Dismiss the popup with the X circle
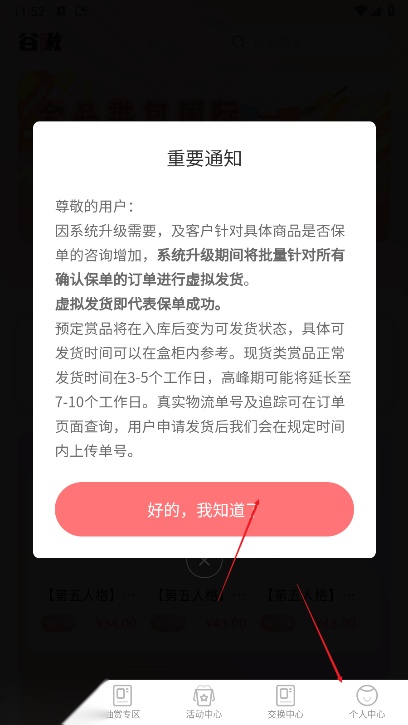 (204, 562)
